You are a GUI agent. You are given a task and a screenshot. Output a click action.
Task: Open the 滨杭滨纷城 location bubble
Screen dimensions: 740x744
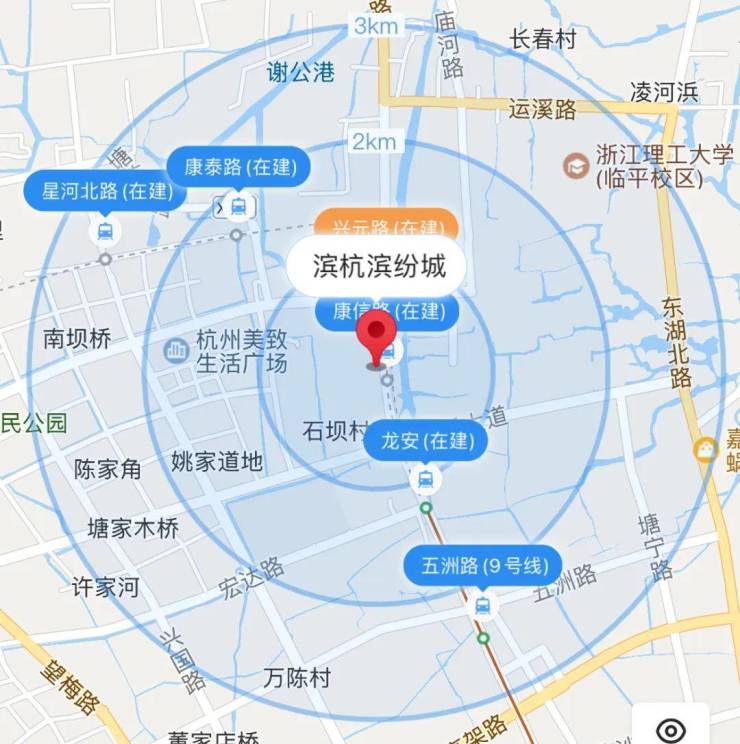(378, 267)
